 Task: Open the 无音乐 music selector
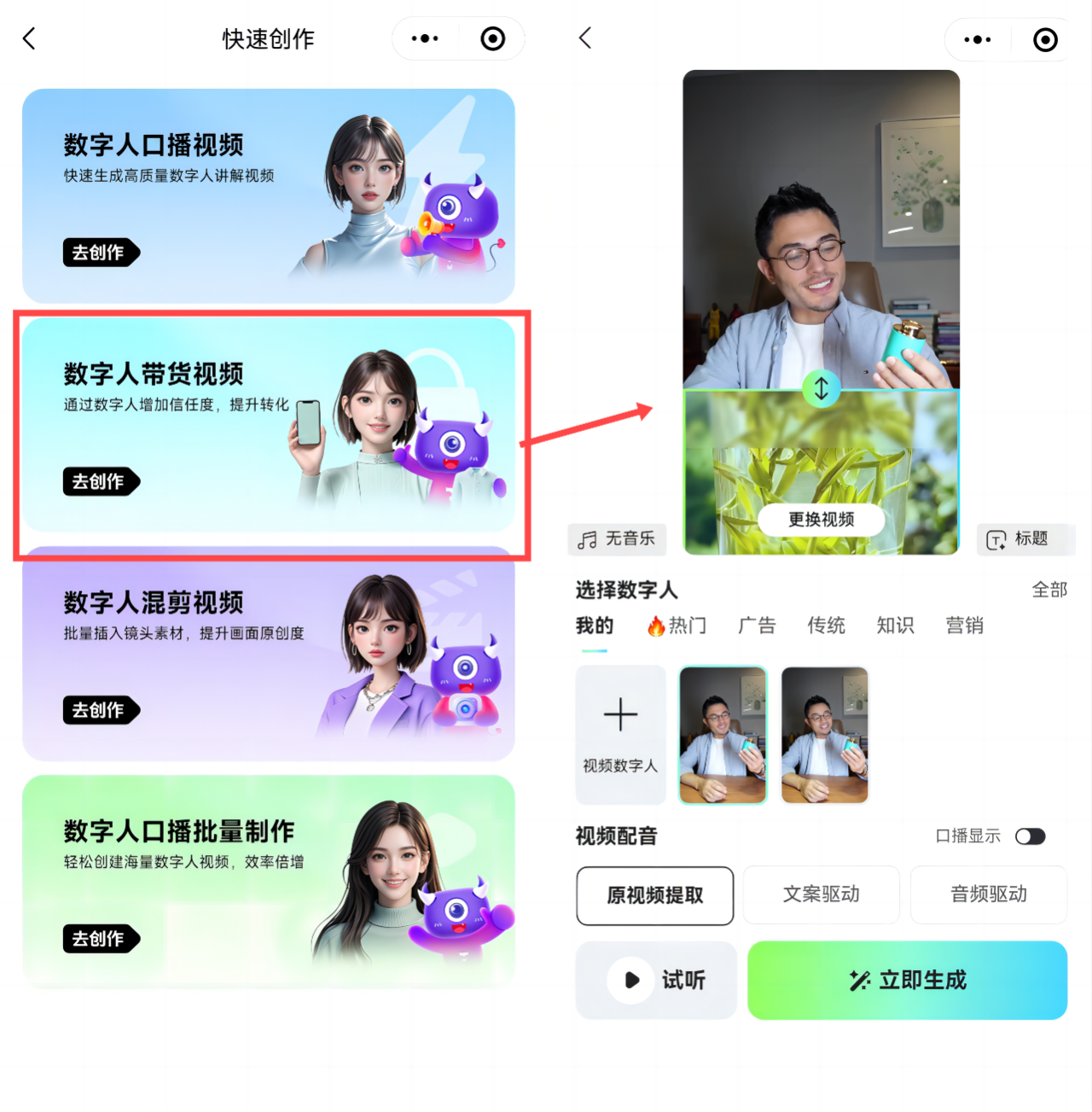coord(617,539)
